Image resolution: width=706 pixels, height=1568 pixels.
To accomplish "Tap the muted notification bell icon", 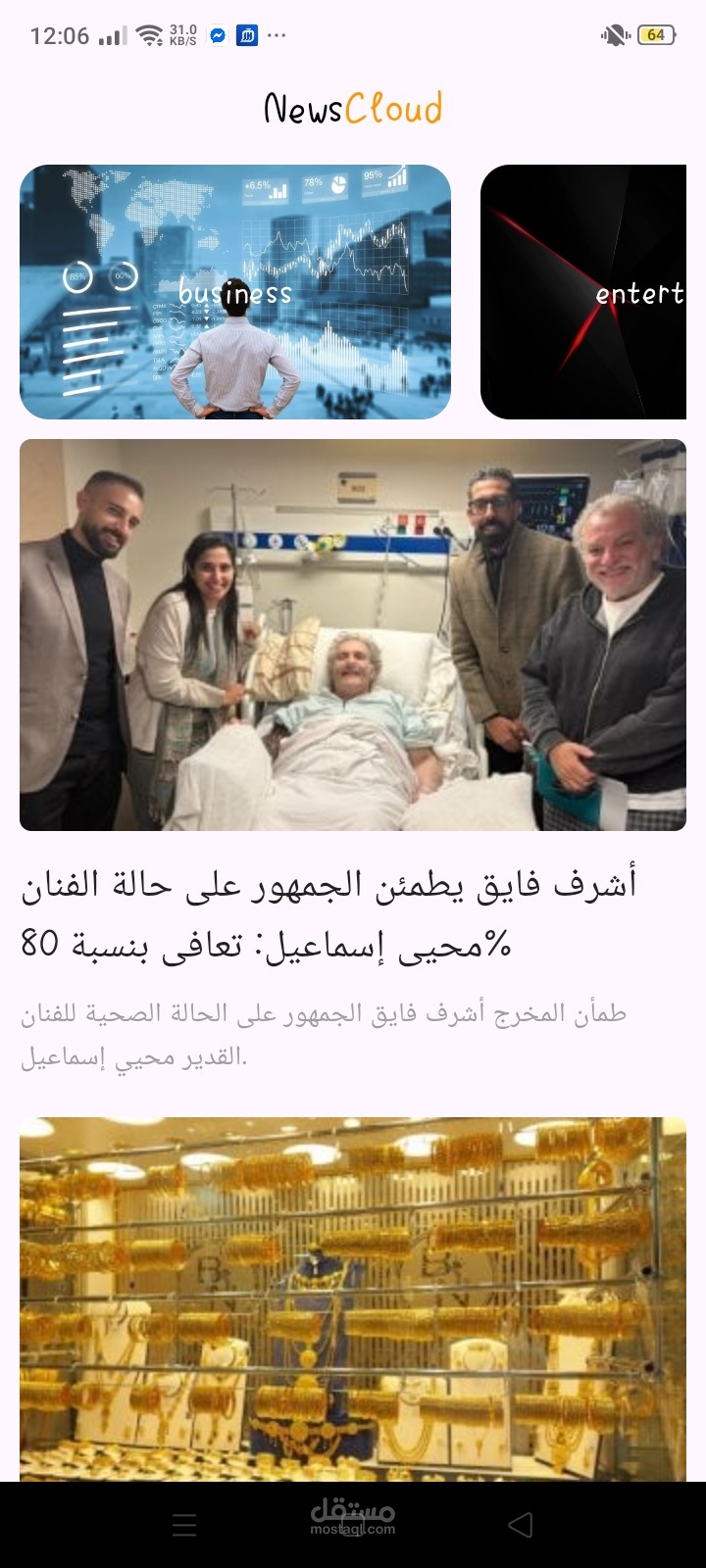I will click(x=613, y=32).
